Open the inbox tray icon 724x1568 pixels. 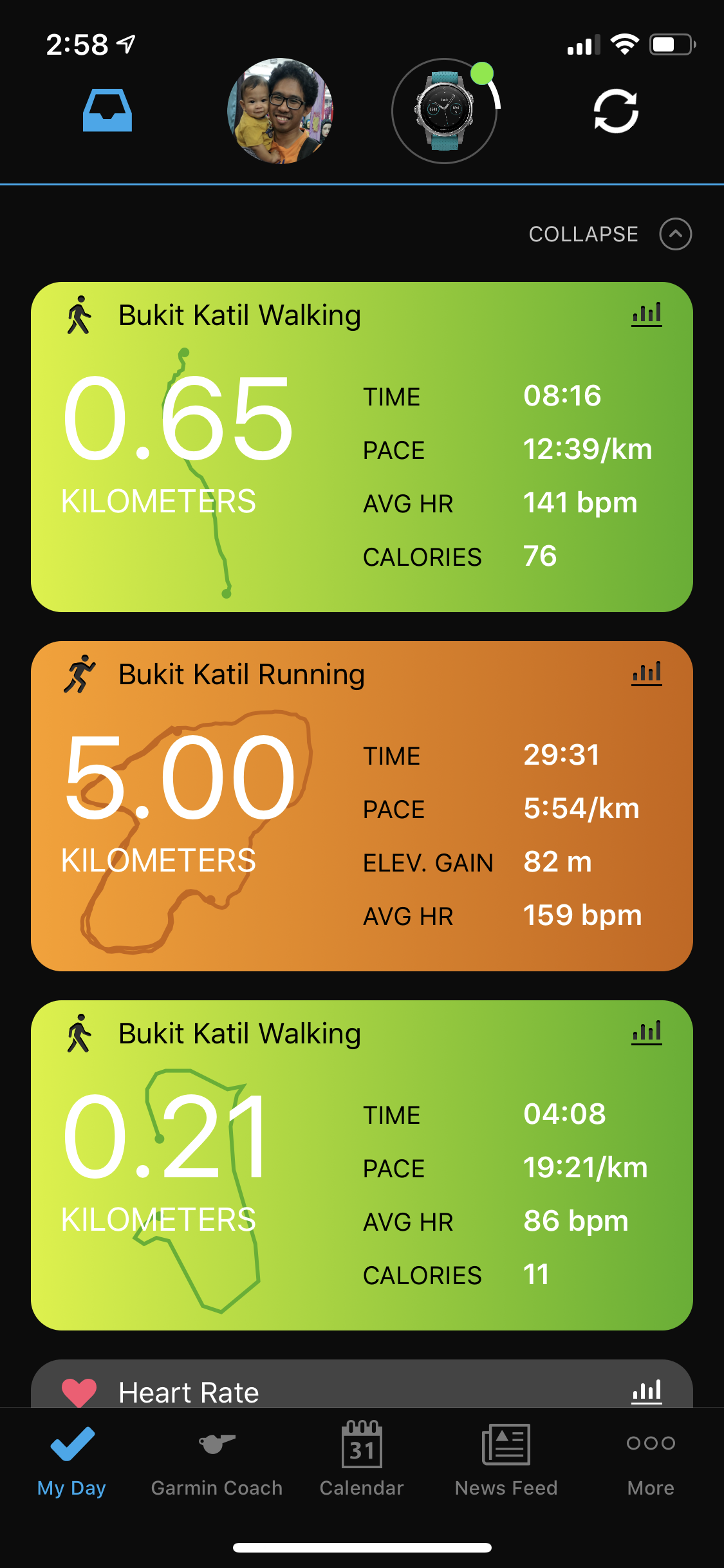[x=107, y=111]
